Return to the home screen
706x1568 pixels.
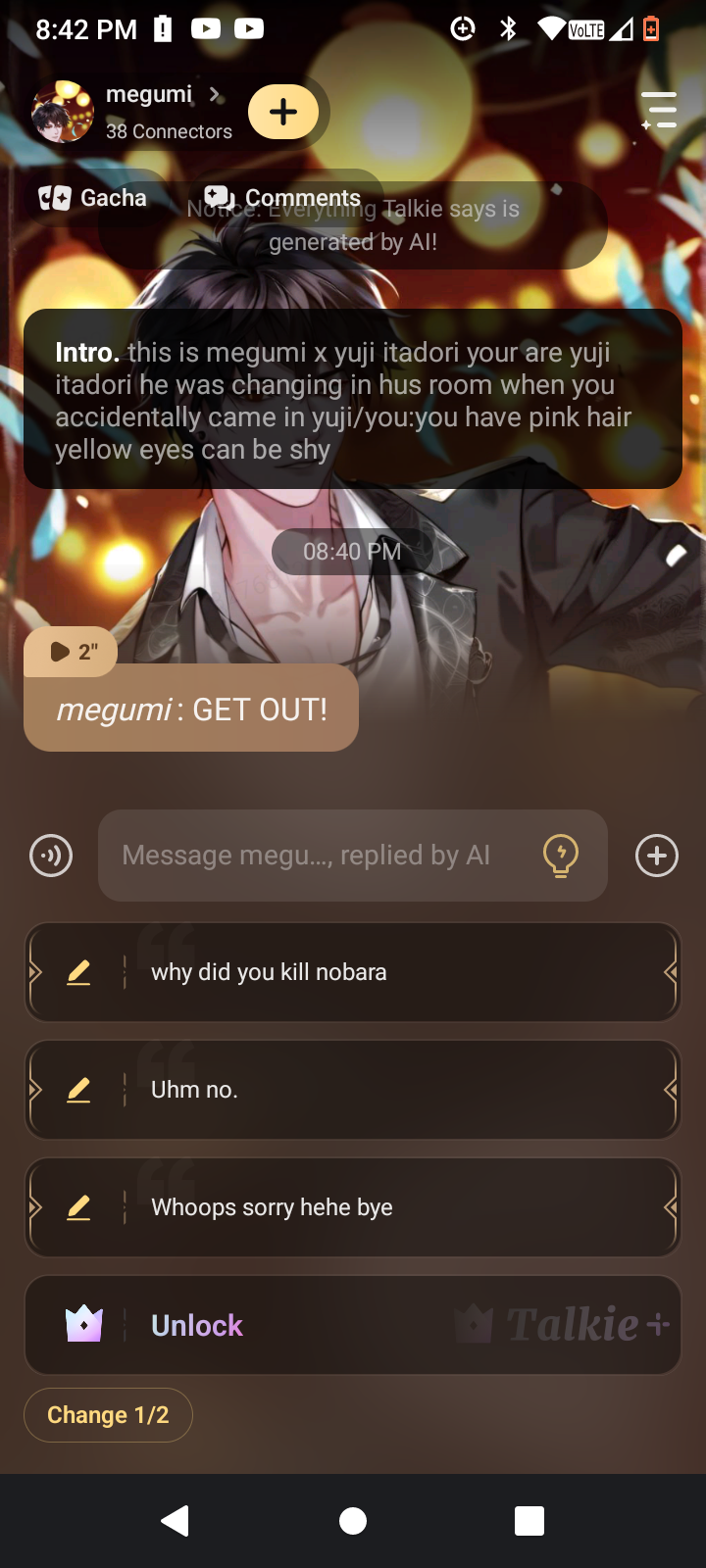[353, 1521]
